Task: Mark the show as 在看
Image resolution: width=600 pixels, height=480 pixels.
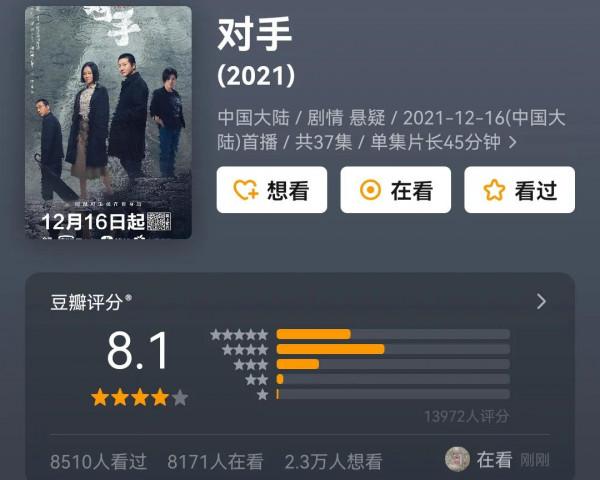Action: tap(395, 190)
